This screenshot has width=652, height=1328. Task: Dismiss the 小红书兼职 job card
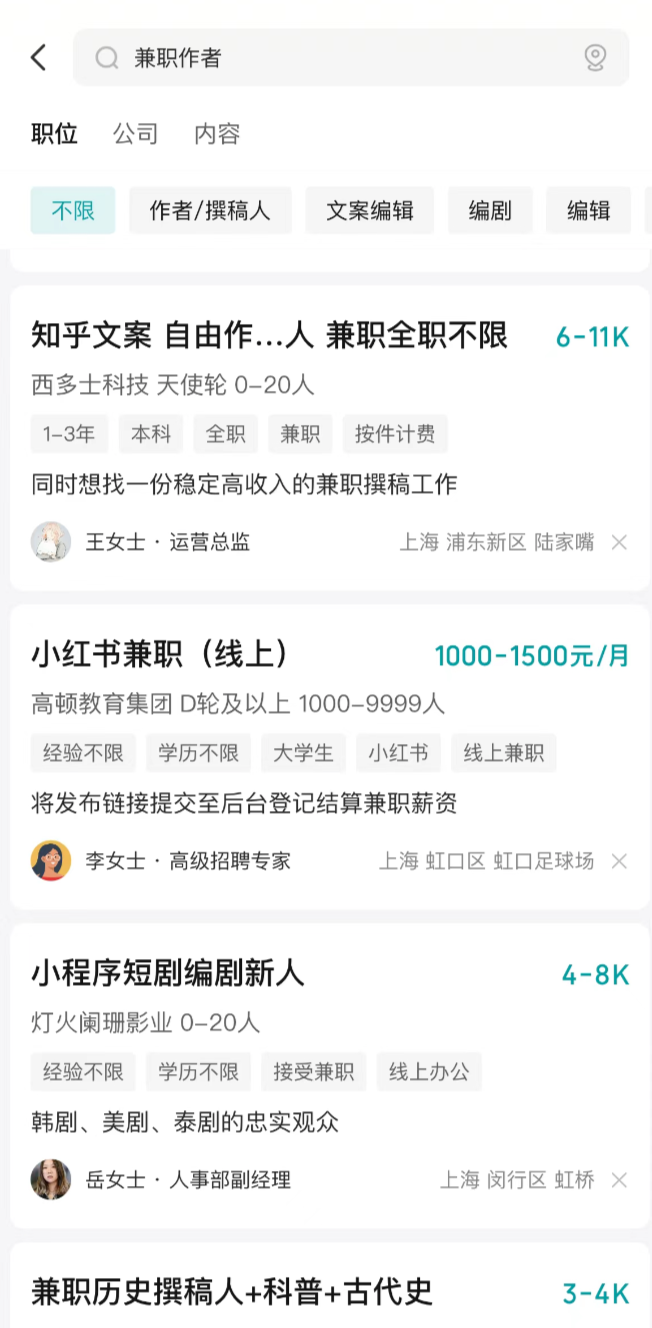pyautogui.click(x=619, y=861)
